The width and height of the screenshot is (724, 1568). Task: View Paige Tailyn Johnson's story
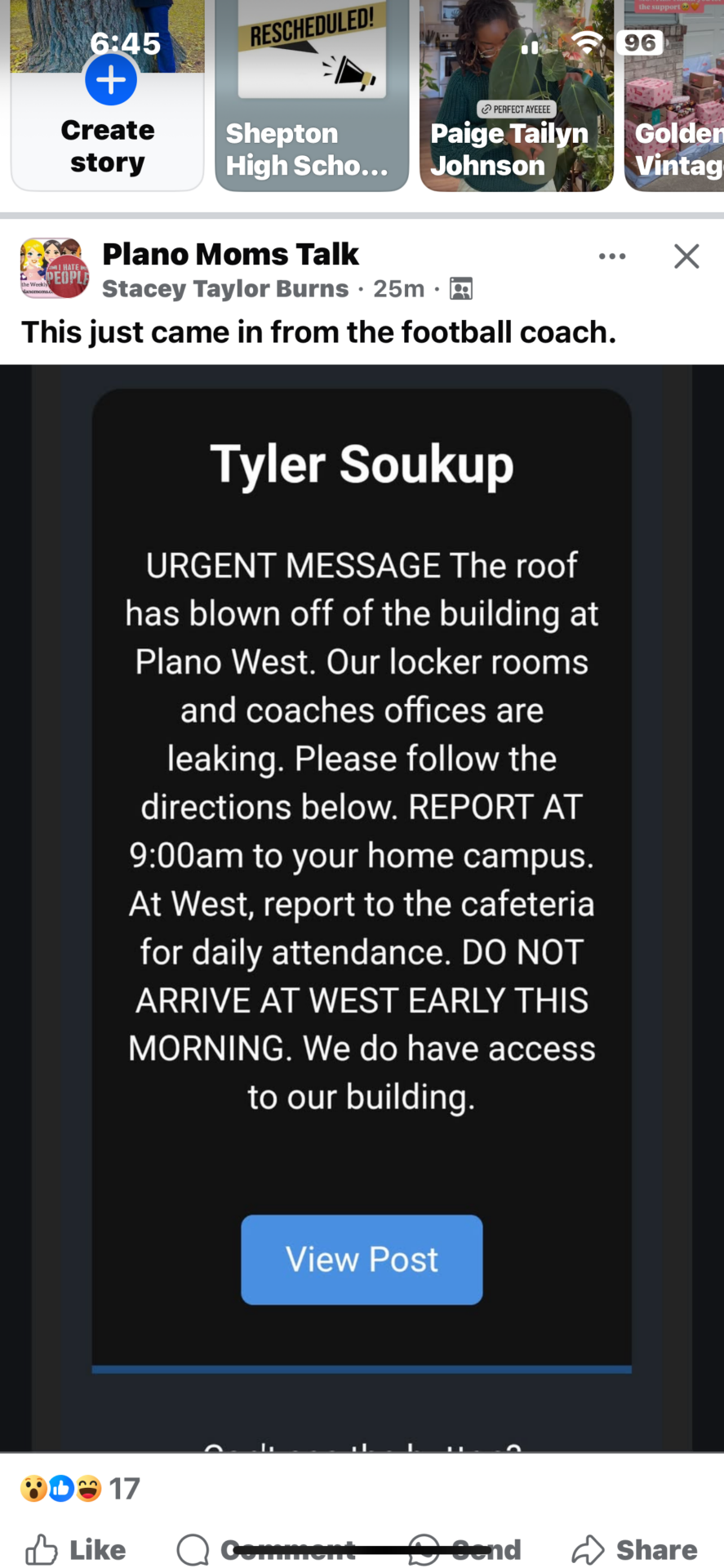[x=515, y=98]
